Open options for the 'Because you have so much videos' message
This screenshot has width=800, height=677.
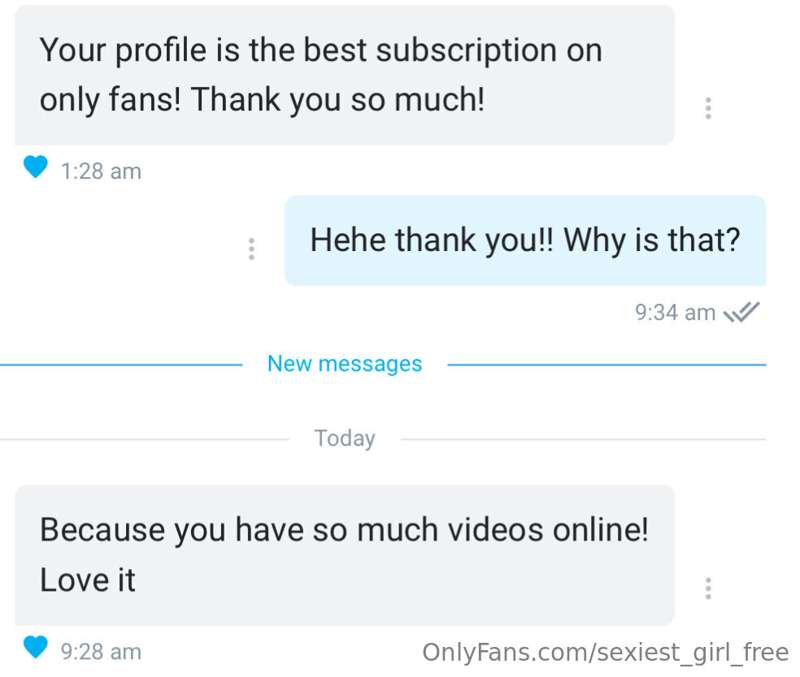pos(708,588)
